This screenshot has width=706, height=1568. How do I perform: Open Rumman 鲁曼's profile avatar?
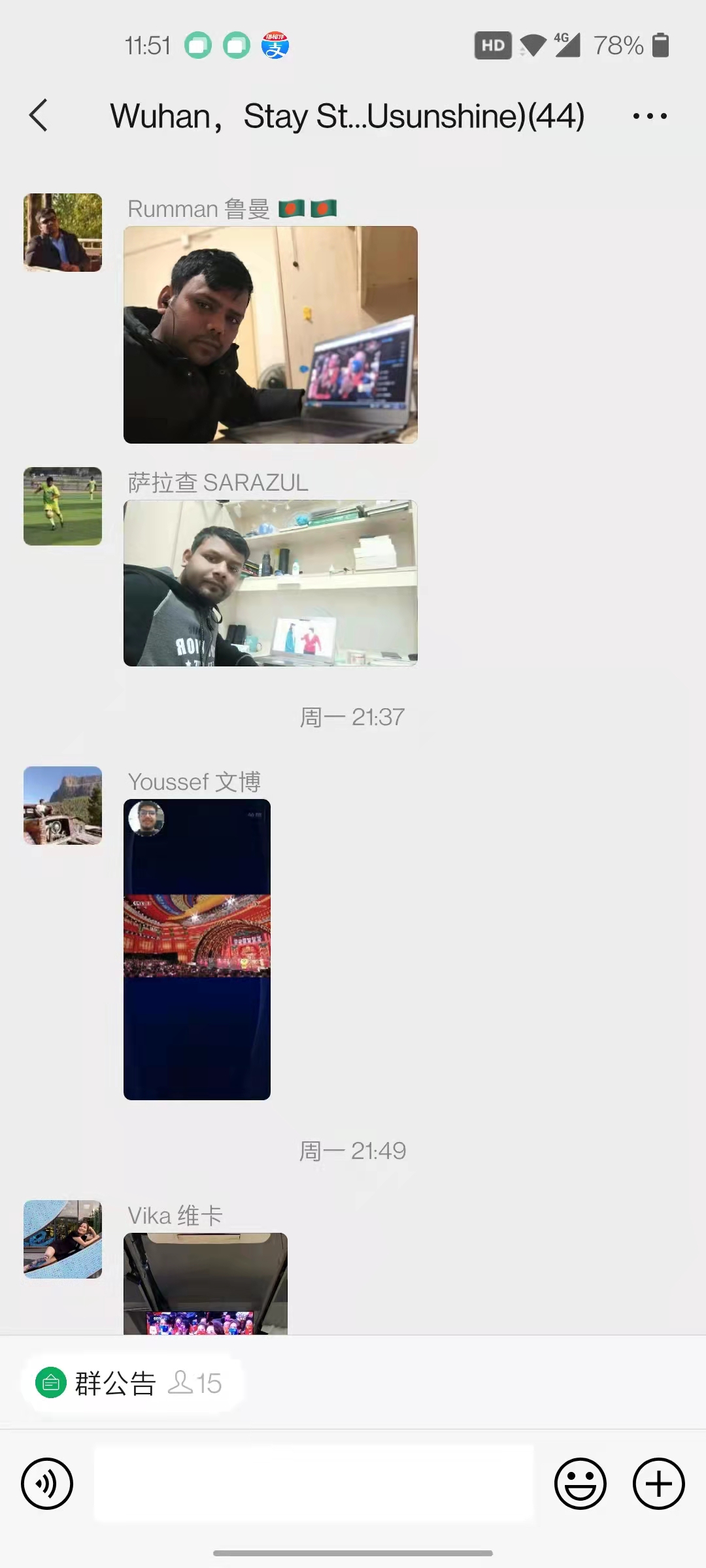tap(63, 233)
